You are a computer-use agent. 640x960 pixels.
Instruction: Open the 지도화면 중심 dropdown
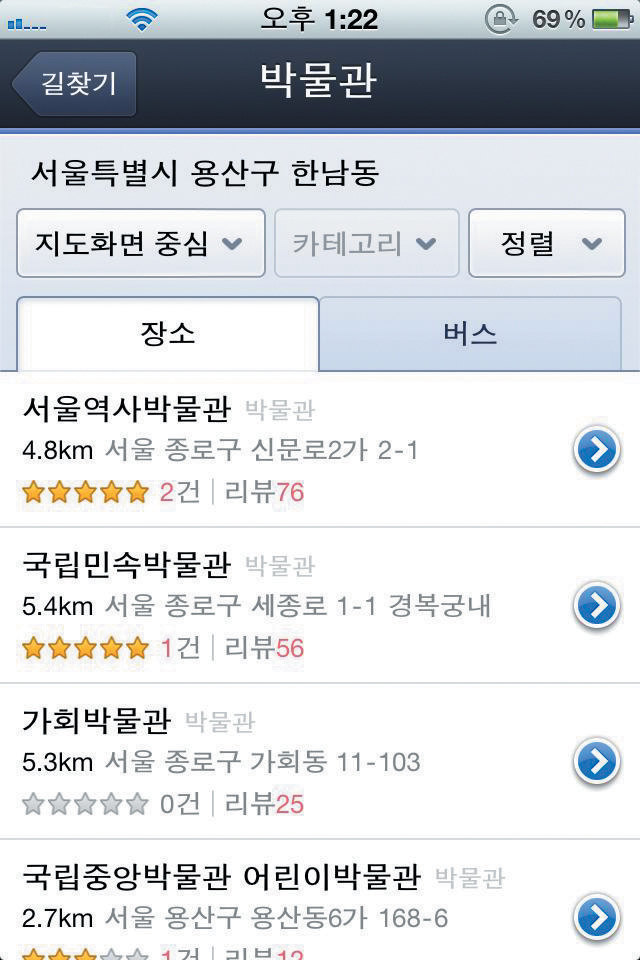[x=140, y=243]
